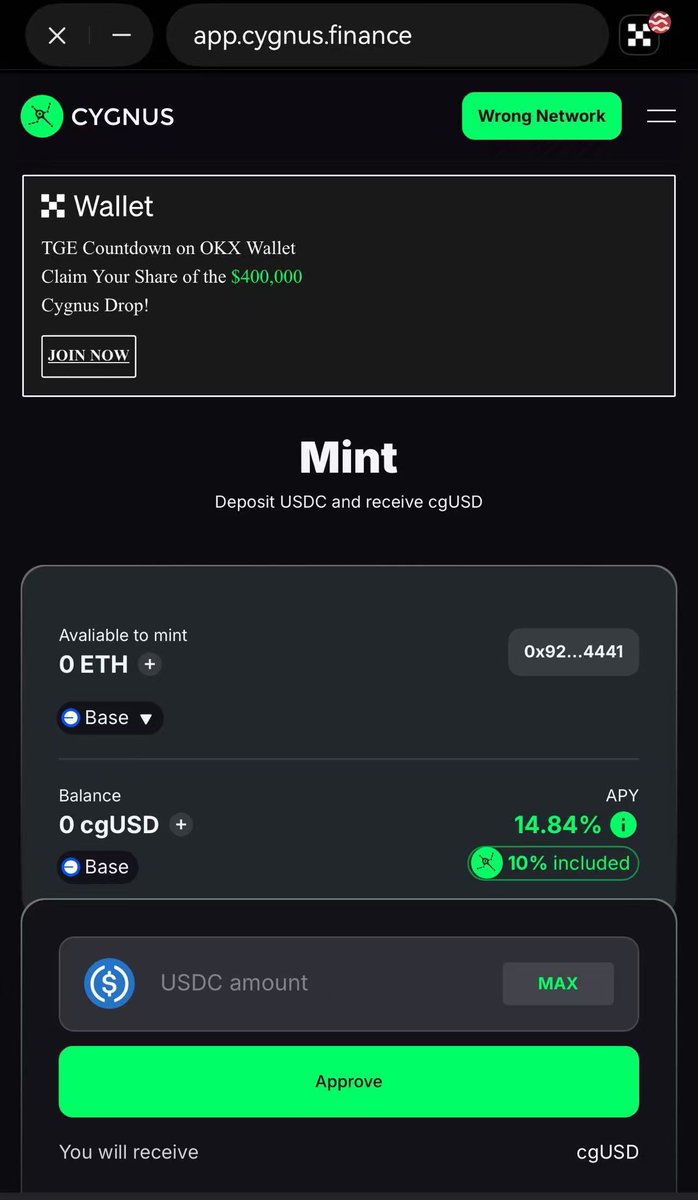This screenshot has width=698, height=1200.
Task: Add funds next to 0 ETH
Action: pyautogui.click(x=150, y=664)
